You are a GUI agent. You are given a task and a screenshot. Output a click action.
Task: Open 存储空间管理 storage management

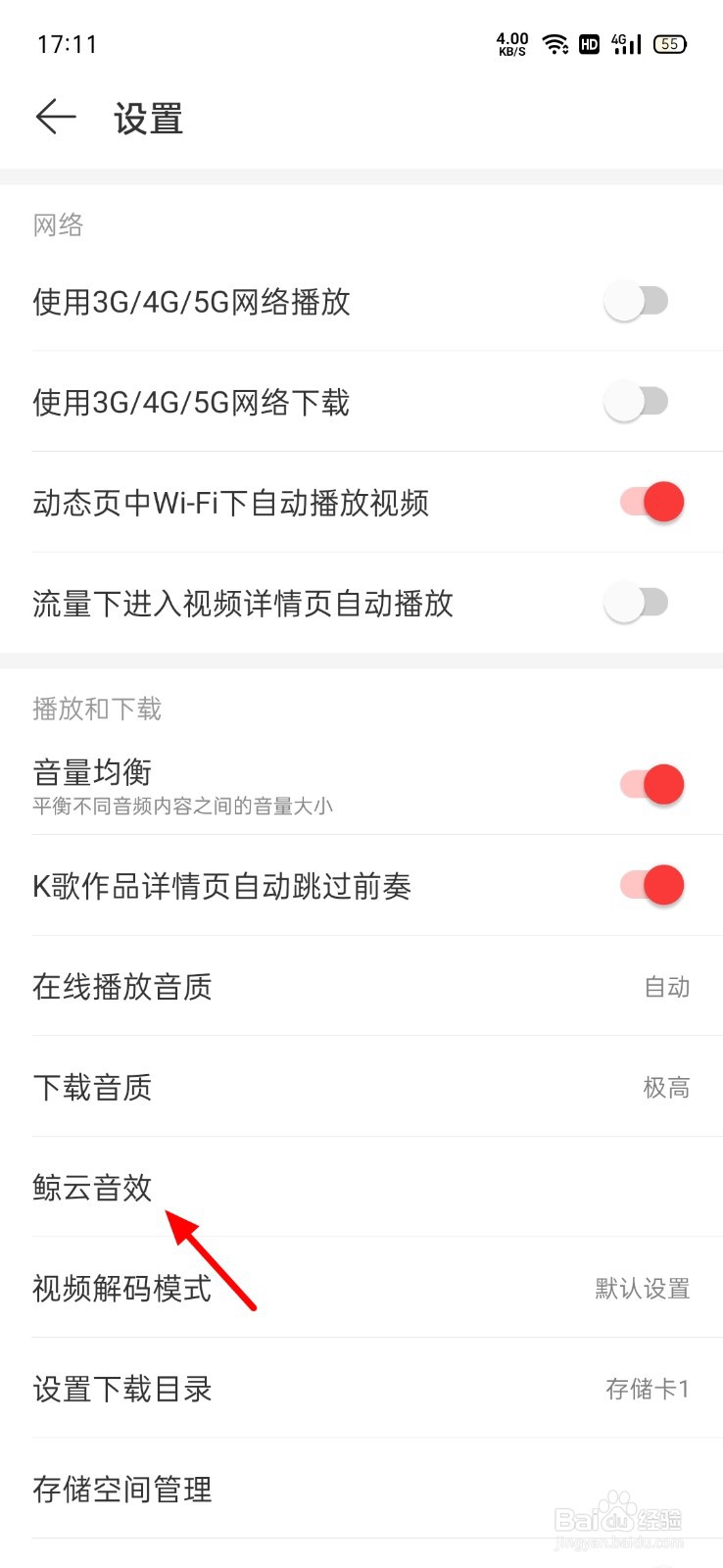click(x=361, y=1490)
